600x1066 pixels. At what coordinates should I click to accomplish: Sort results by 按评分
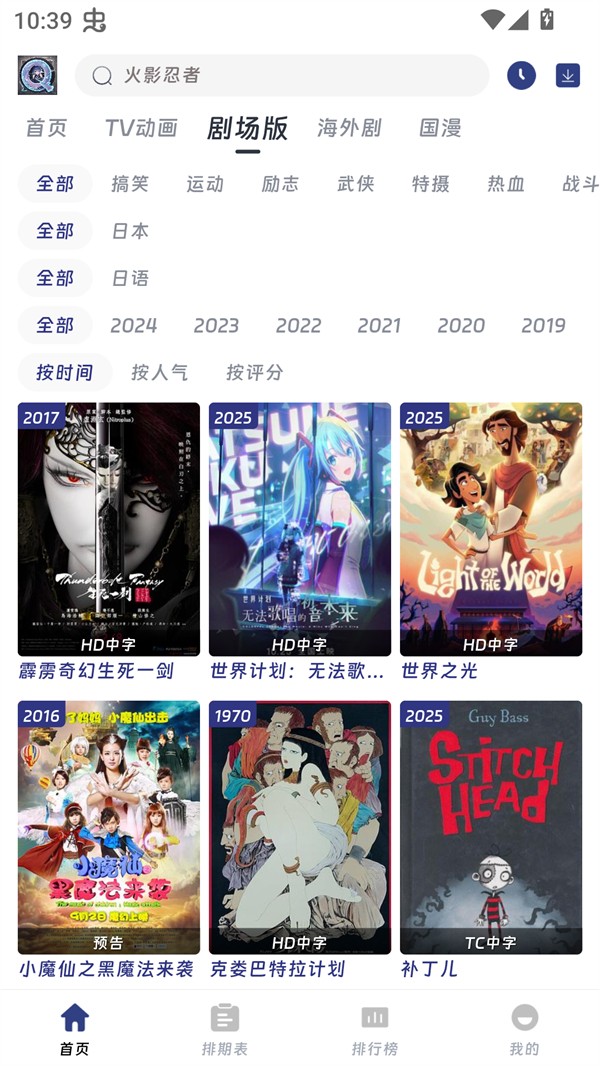[x=254, y=372]
